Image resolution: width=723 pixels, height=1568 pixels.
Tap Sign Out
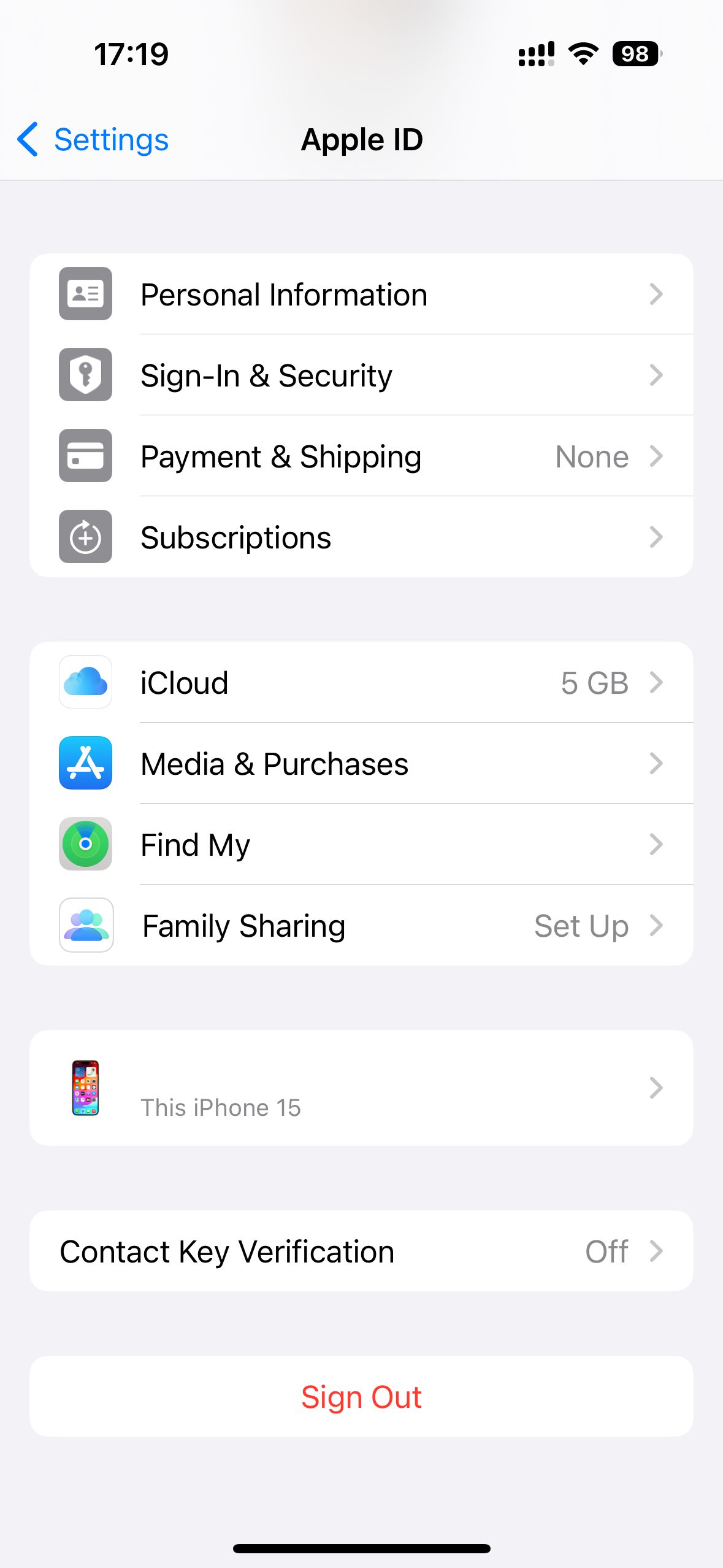pyautogui.click(x=361, y=1397)
